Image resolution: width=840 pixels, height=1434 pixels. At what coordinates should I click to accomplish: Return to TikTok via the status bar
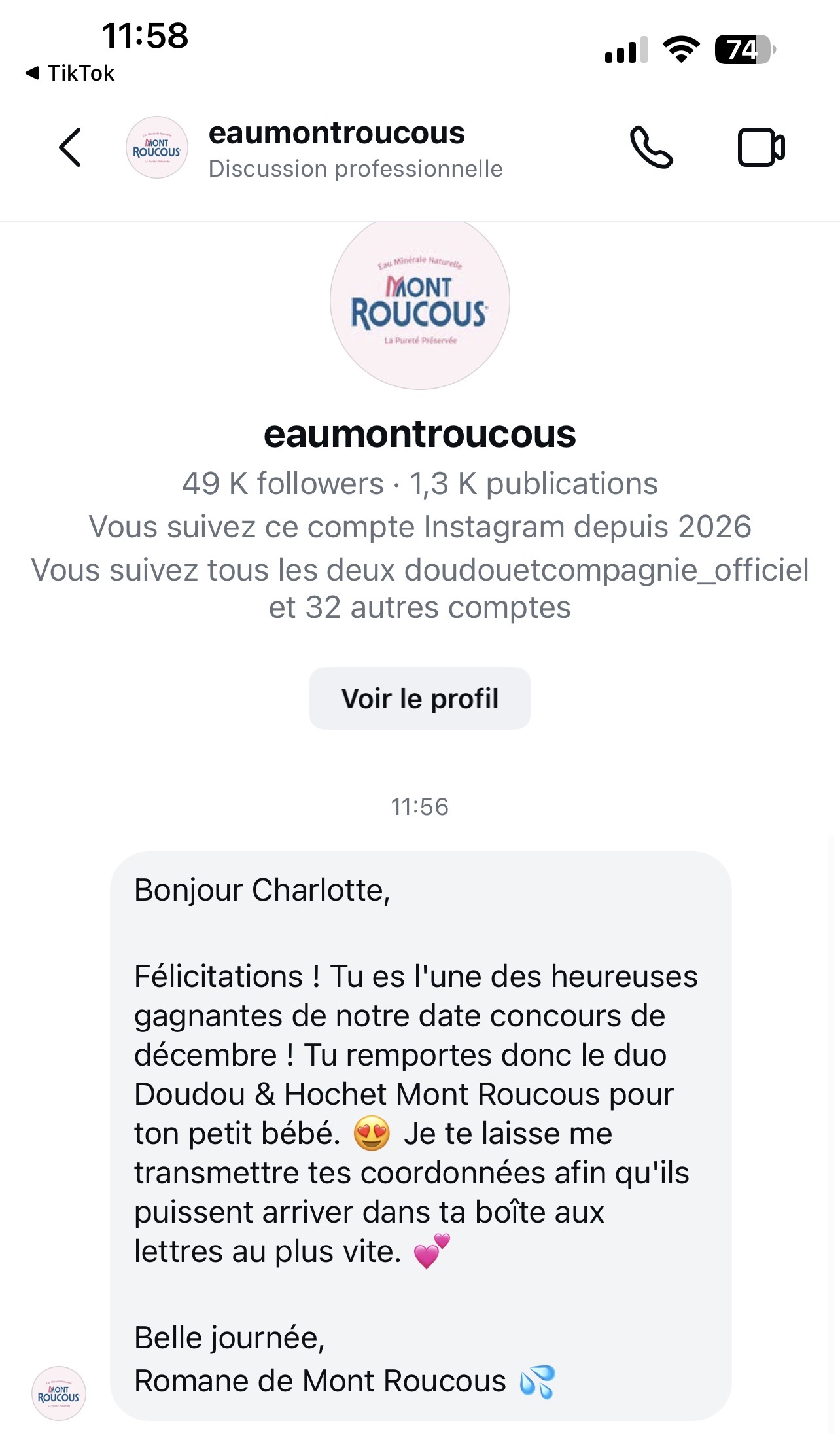click(71, 73)
